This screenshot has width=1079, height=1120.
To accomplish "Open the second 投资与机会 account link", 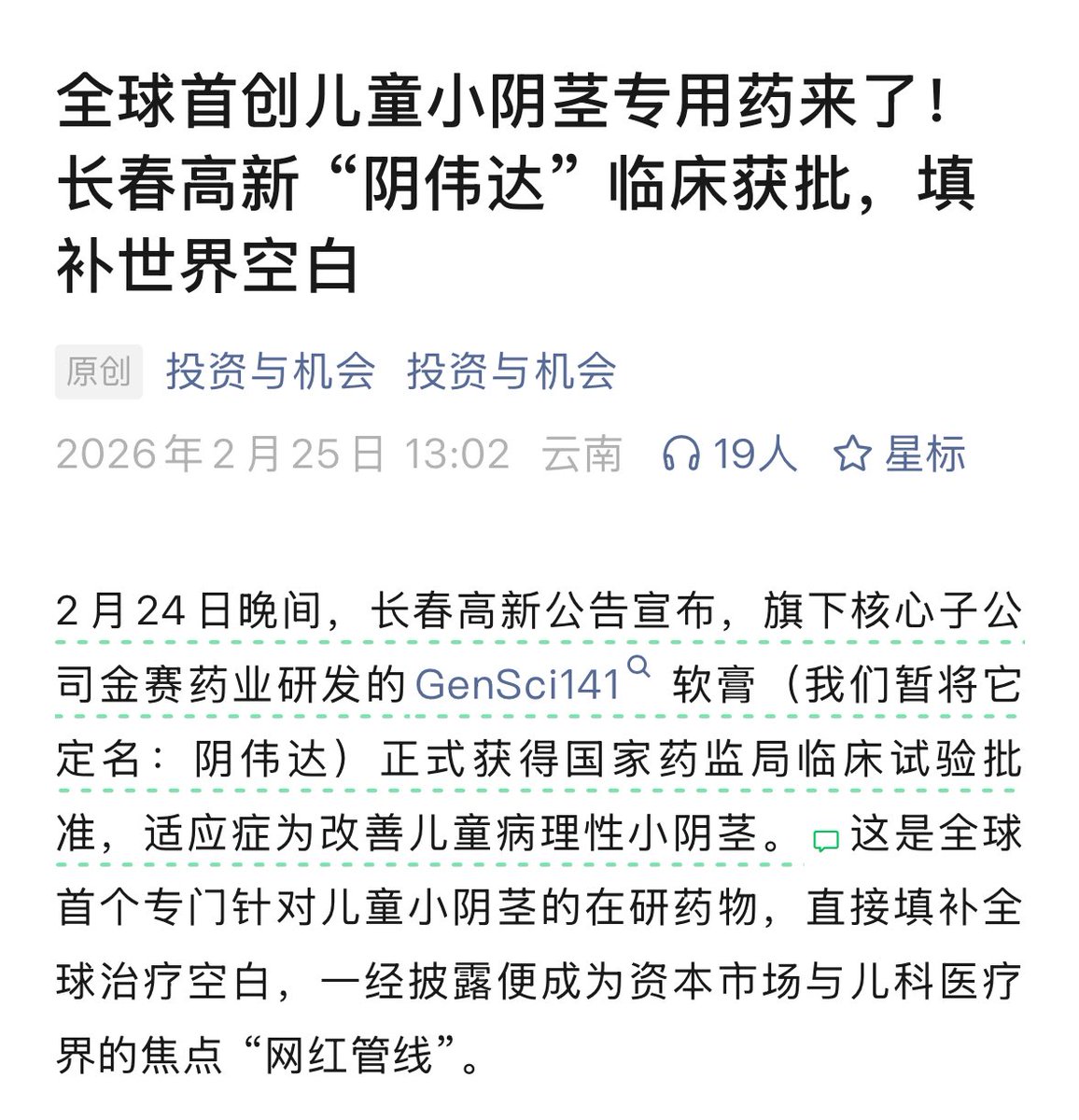I will tap(511, 371).
